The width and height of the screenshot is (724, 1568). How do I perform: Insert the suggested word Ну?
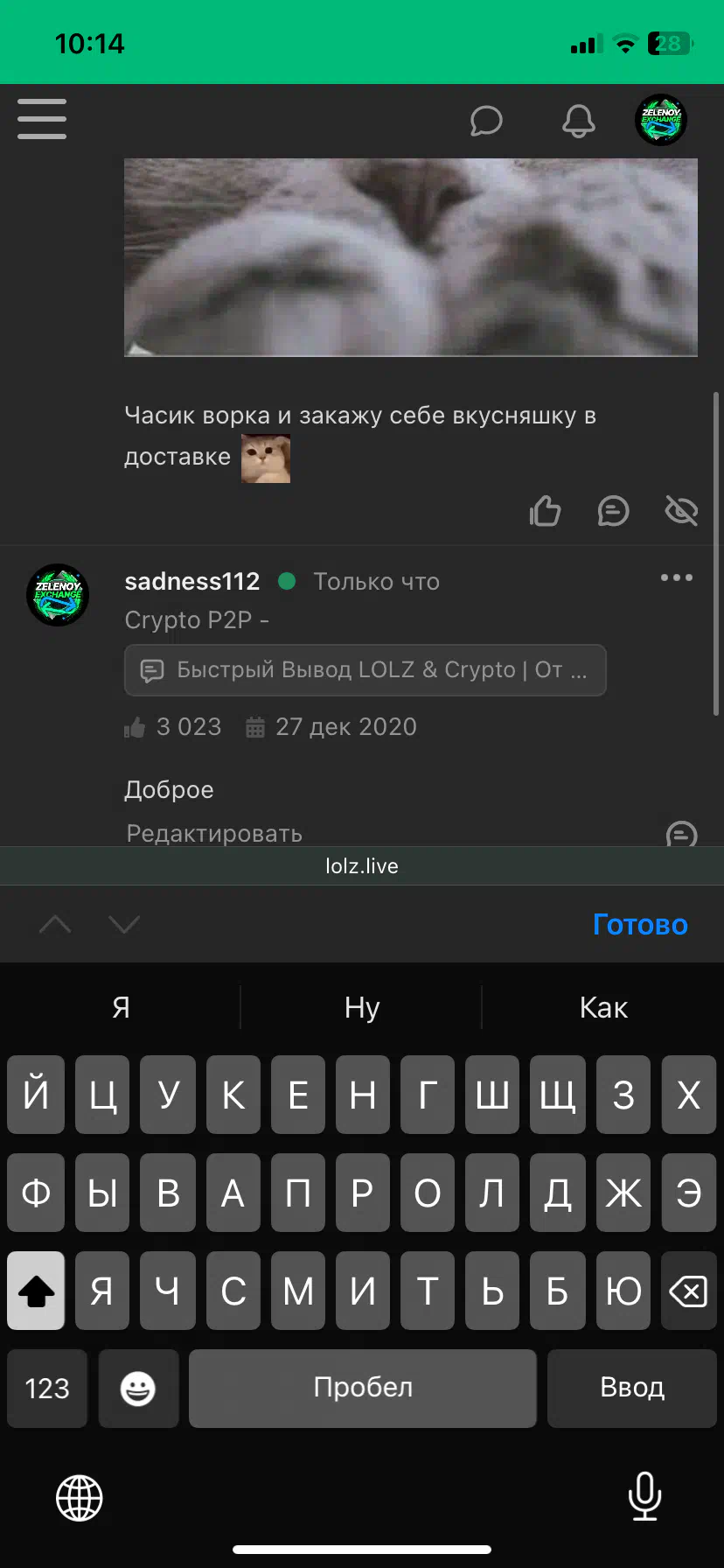(x=362, y=1007)
